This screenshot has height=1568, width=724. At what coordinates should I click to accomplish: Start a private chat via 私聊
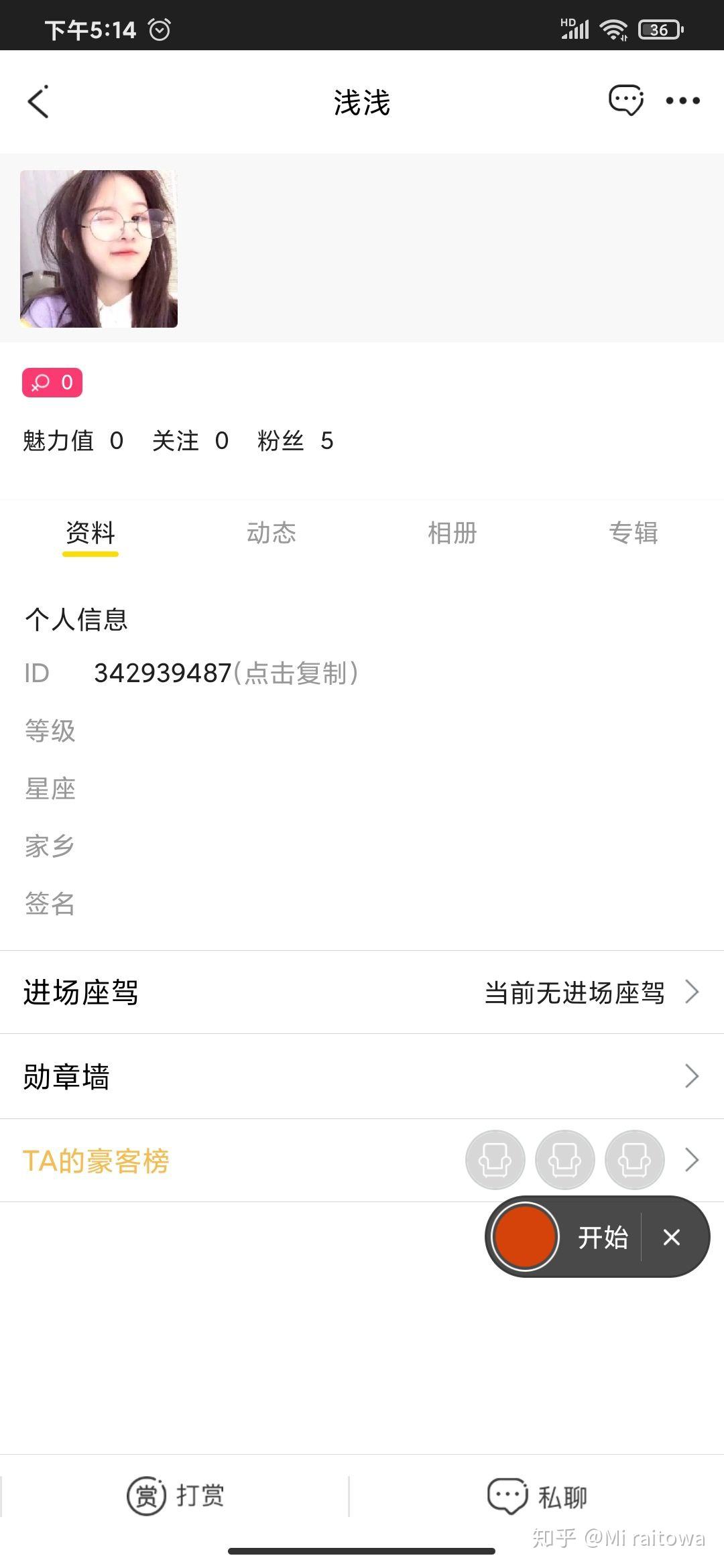click(x=538, y=1496)
